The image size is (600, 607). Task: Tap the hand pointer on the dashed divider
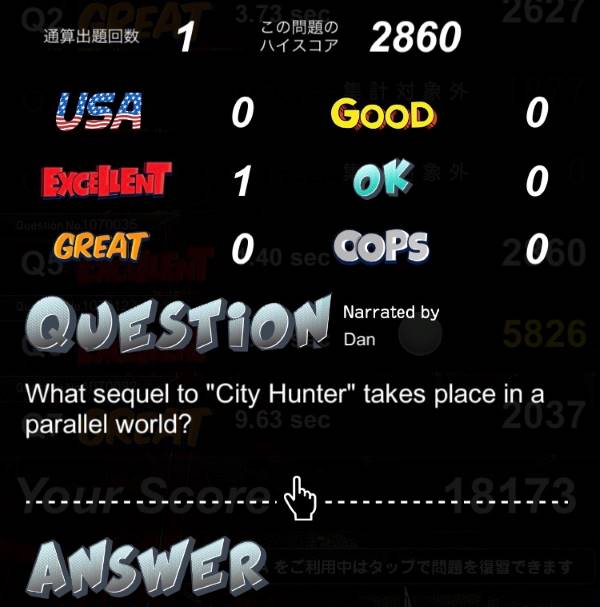299,498
